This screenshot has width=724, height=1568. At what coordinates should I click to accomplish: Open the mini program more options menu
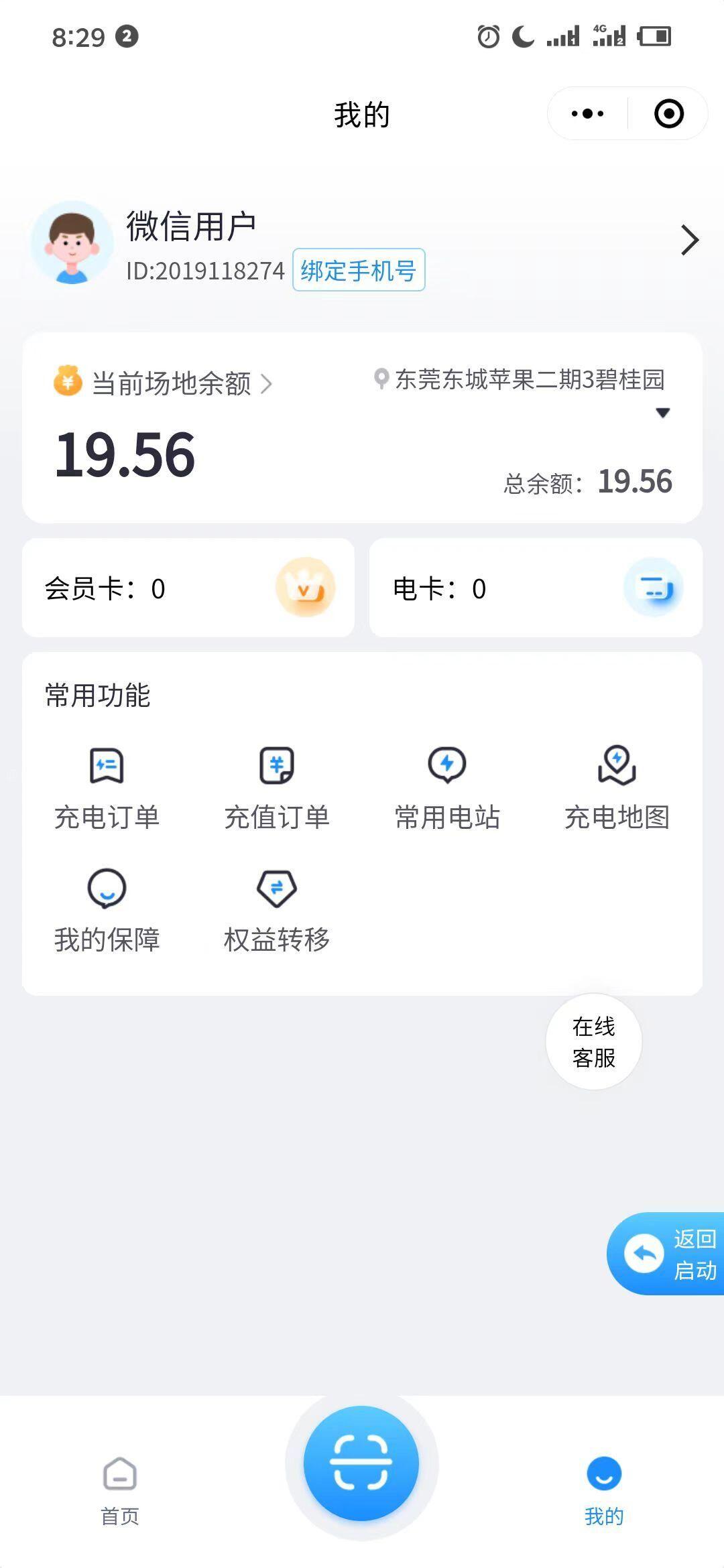pos(587,114)
